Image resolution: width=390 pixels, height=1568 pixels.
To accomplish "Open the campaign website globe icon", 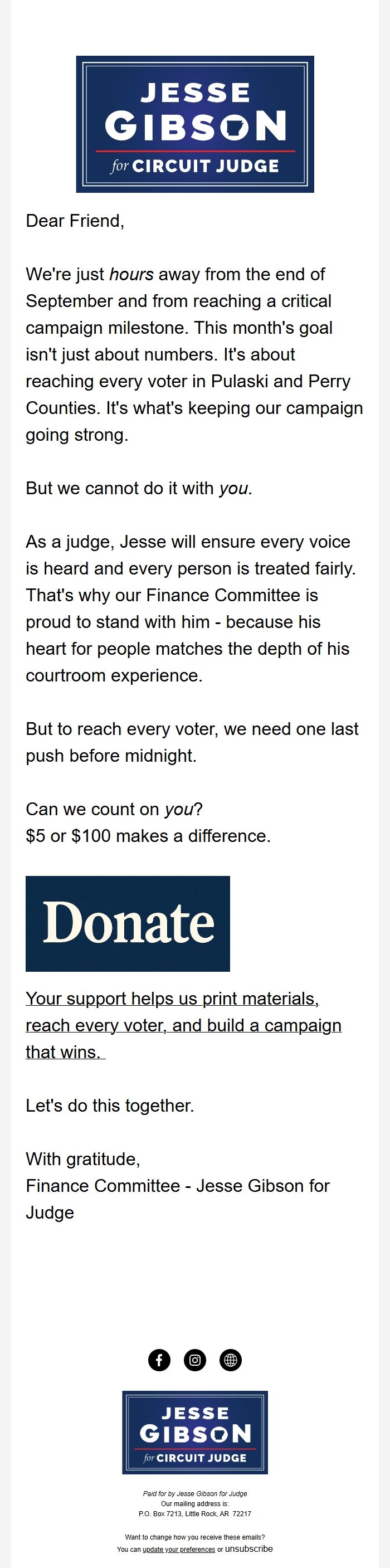I will [231, 1359].
